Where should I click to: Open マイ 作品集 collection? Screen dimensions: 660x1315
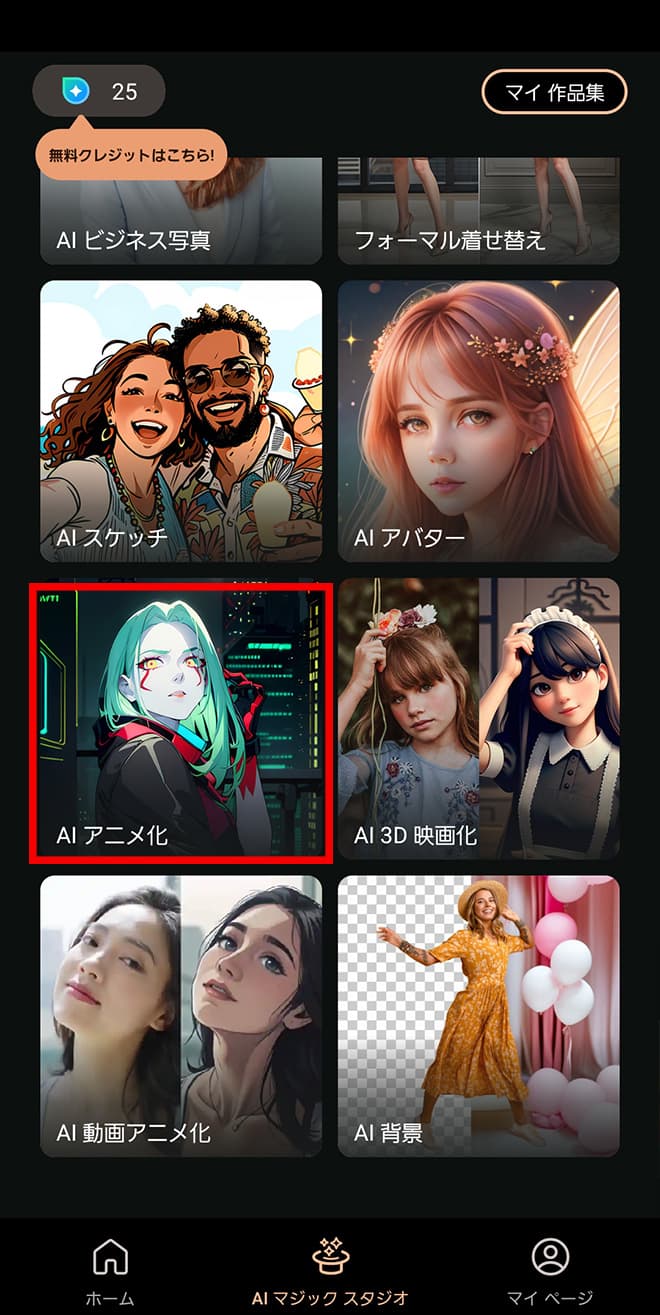tap(554, 93)
